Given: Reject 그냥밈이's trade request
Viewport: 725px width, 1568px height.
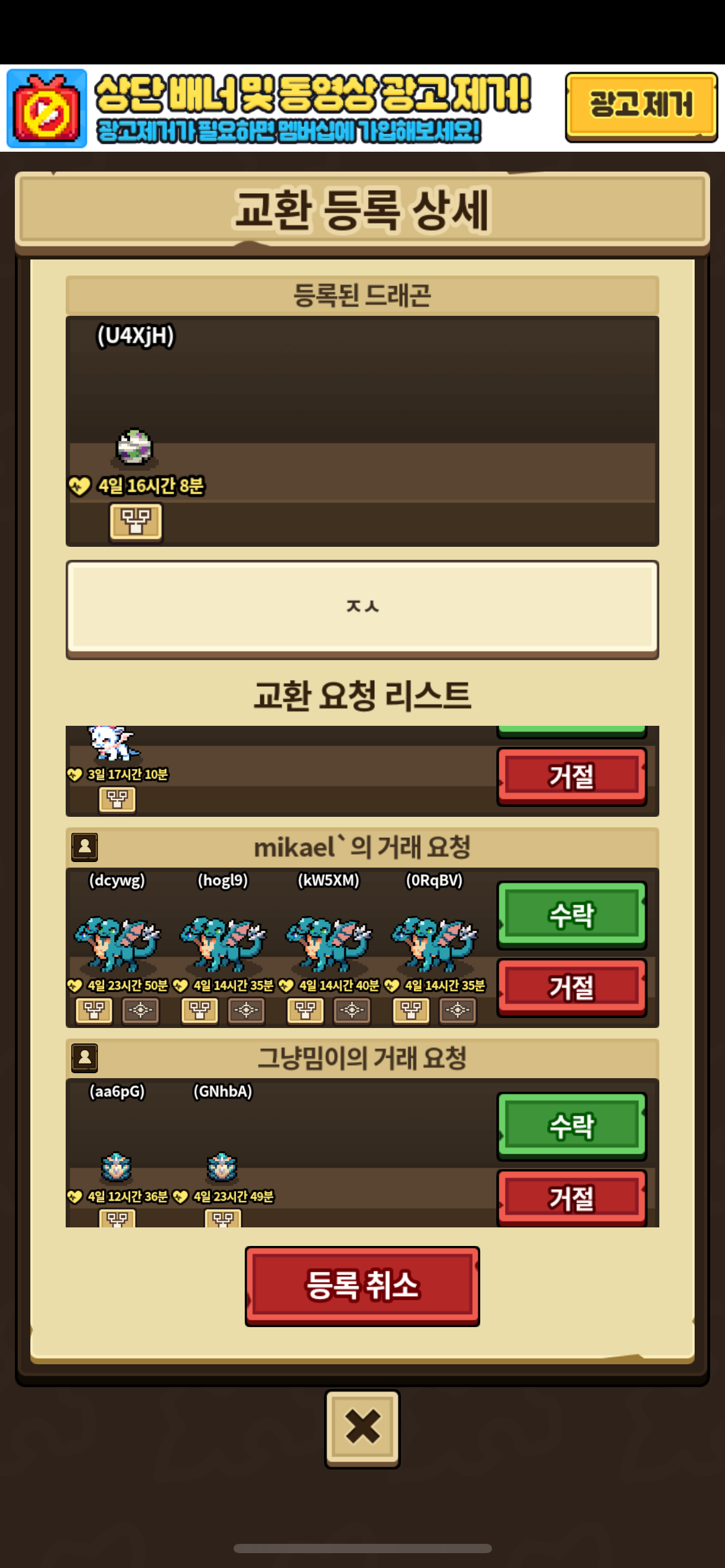Looking at the screenshot, I should click(571, 1198).
